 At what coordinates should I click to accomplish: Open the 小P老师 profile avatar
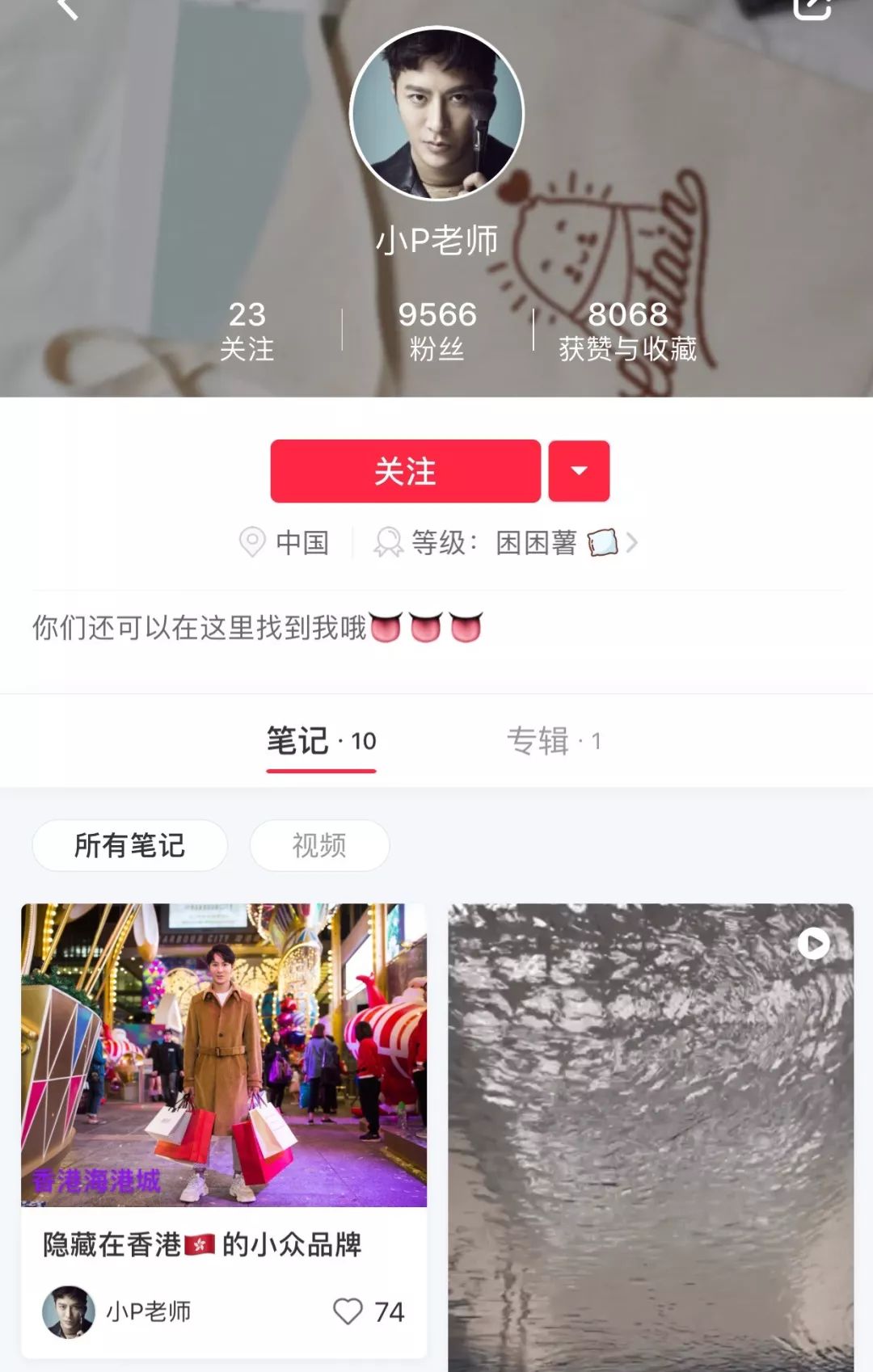tap(436, 113)
